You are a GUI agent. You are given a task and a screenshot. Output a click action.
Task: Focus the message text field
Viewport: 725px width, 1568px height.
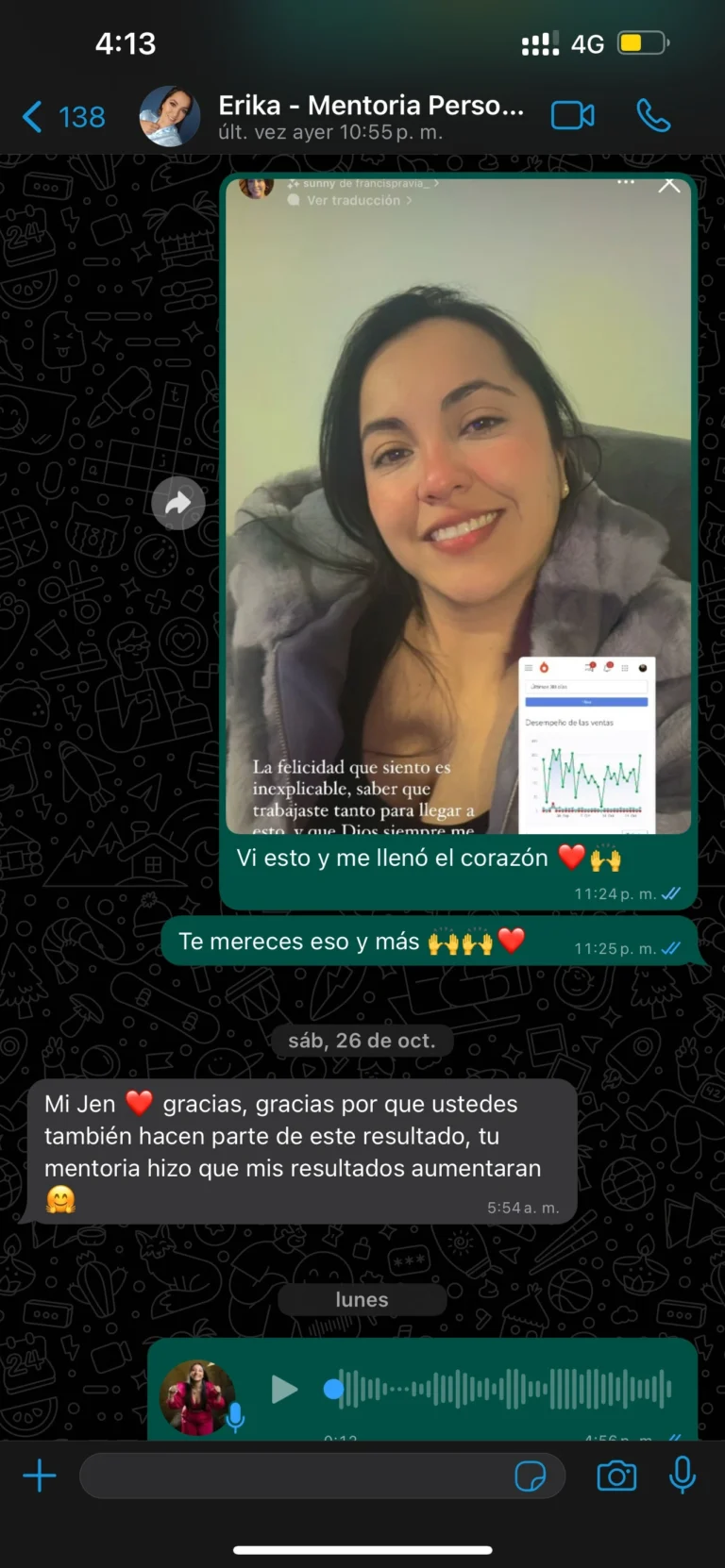click(293, 1476)
